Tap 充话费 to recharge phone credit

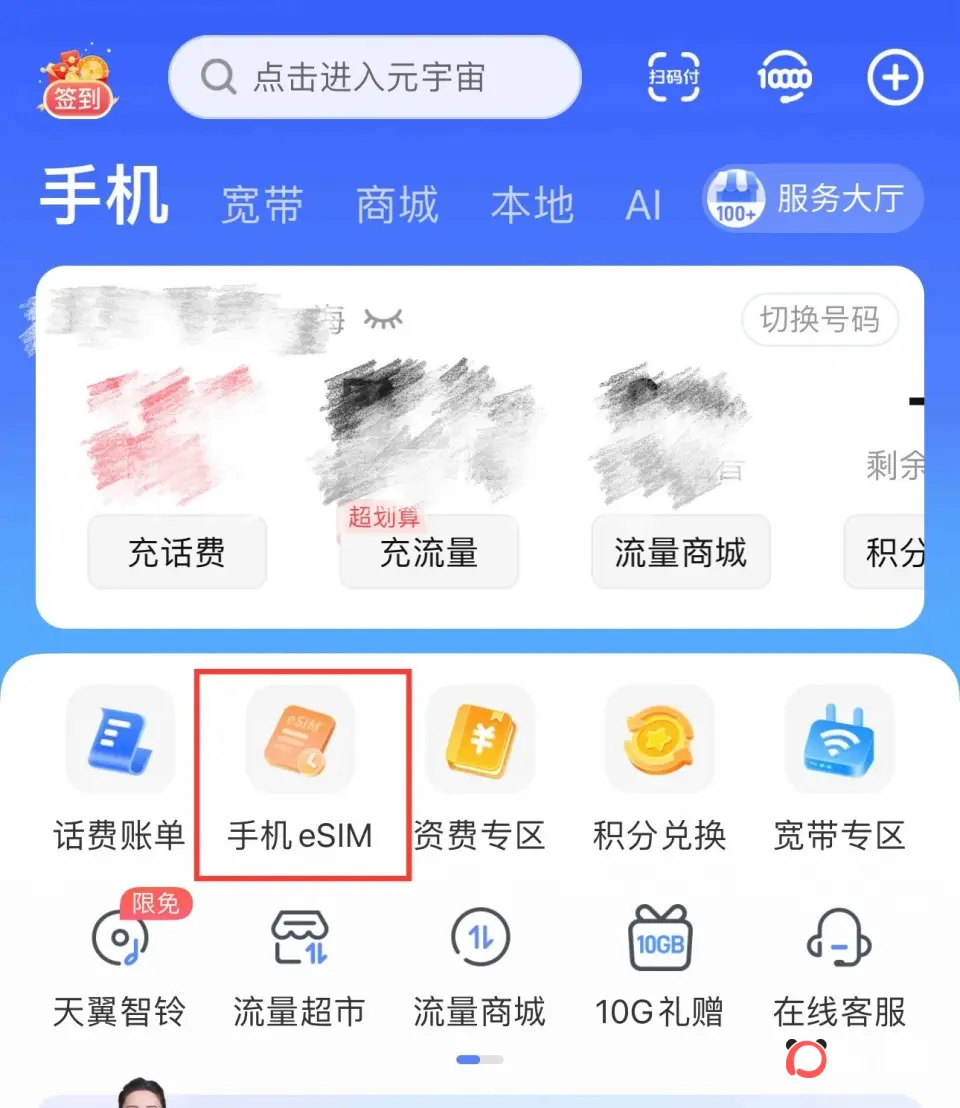176,552
